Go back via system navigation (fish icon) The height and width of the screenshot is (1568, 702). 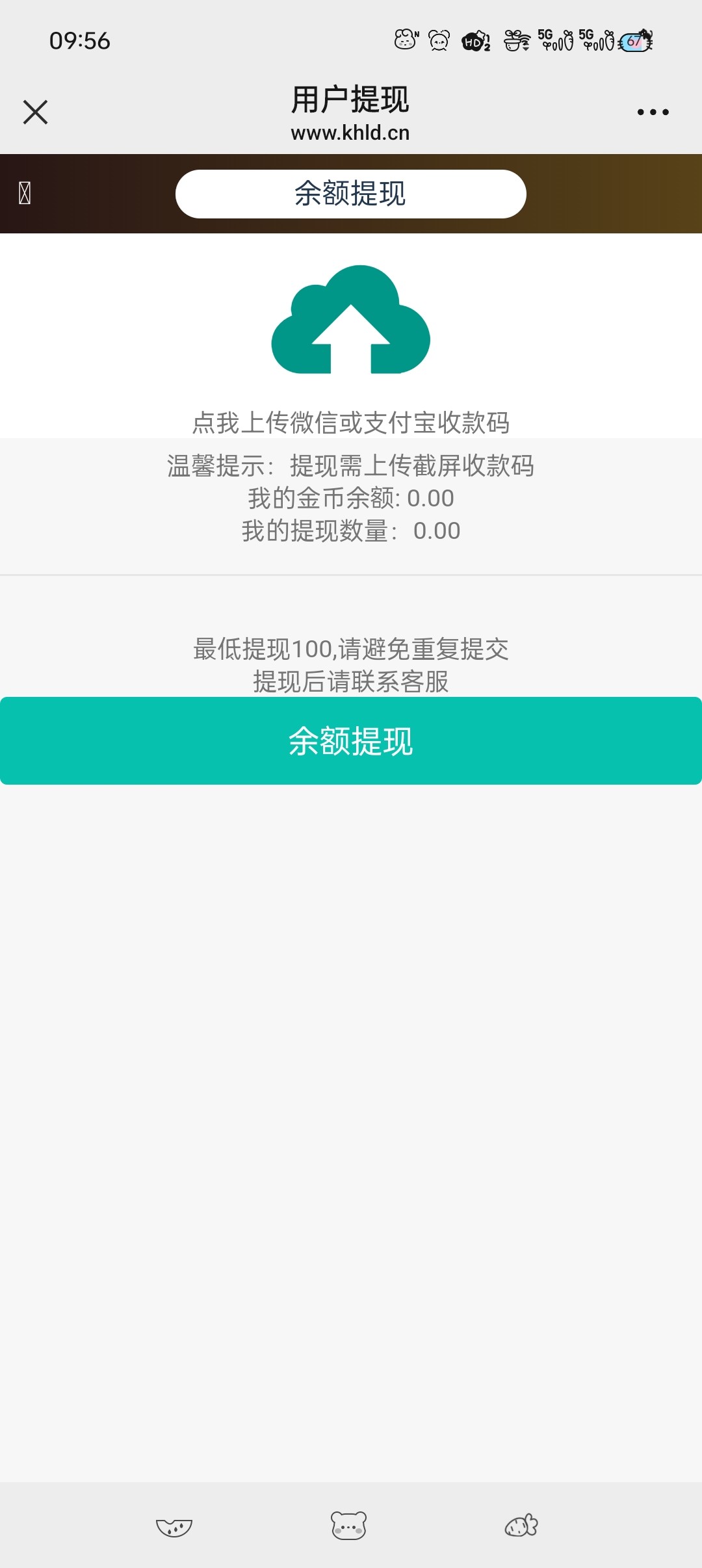pos(521,1525)
